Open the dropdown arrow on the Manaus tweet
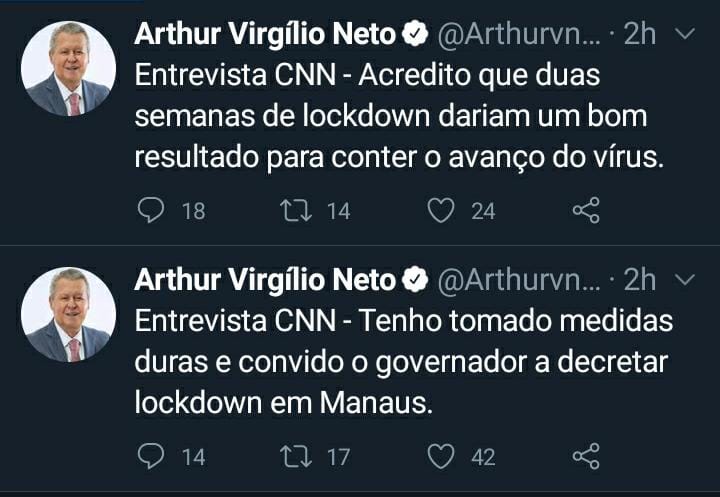Image resolution: width=720 pixels, height=497 pixels. pyautogui.click(x=686, y=282)
